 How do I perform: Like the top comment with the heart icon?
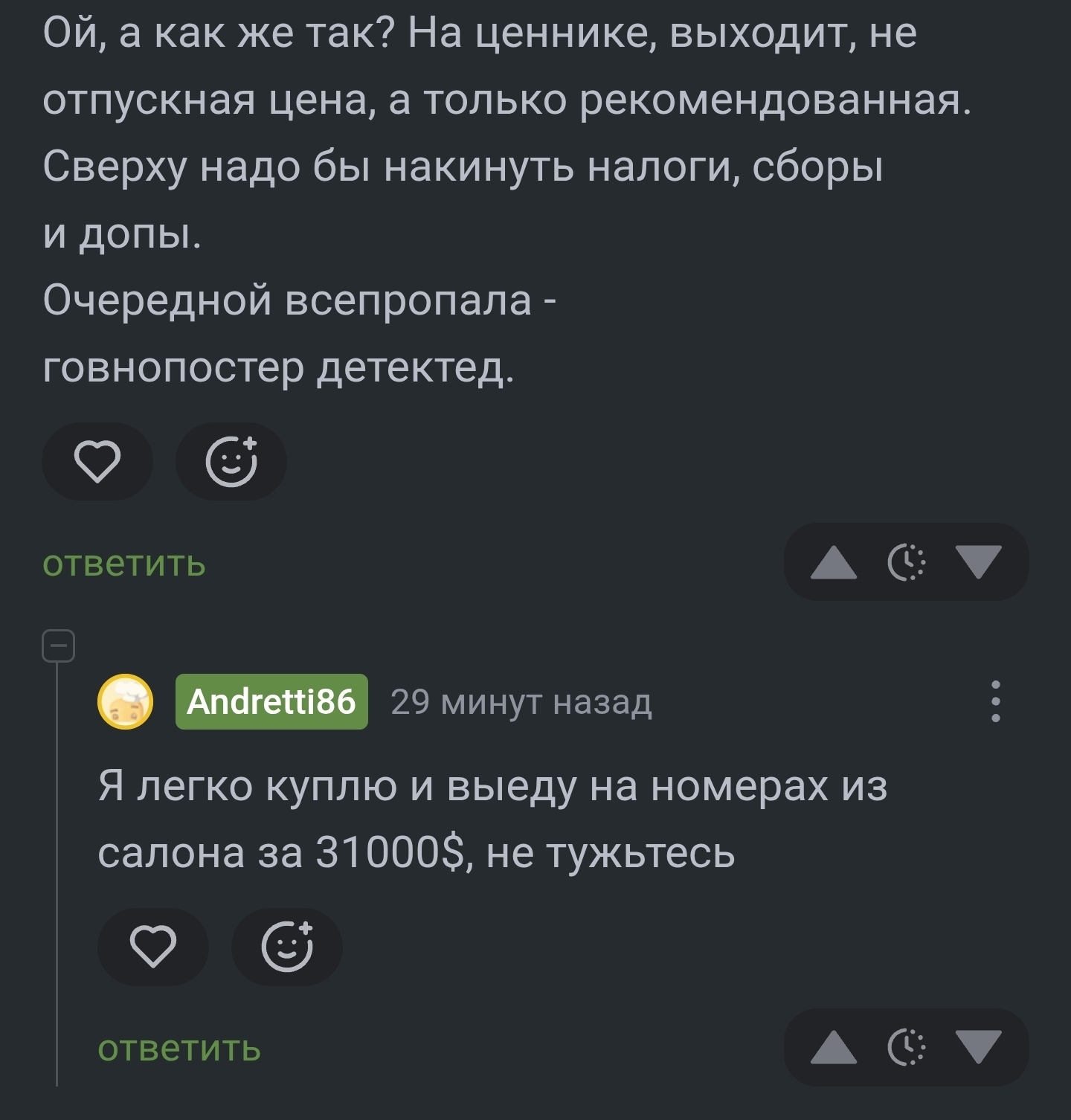tap(97, 462)
